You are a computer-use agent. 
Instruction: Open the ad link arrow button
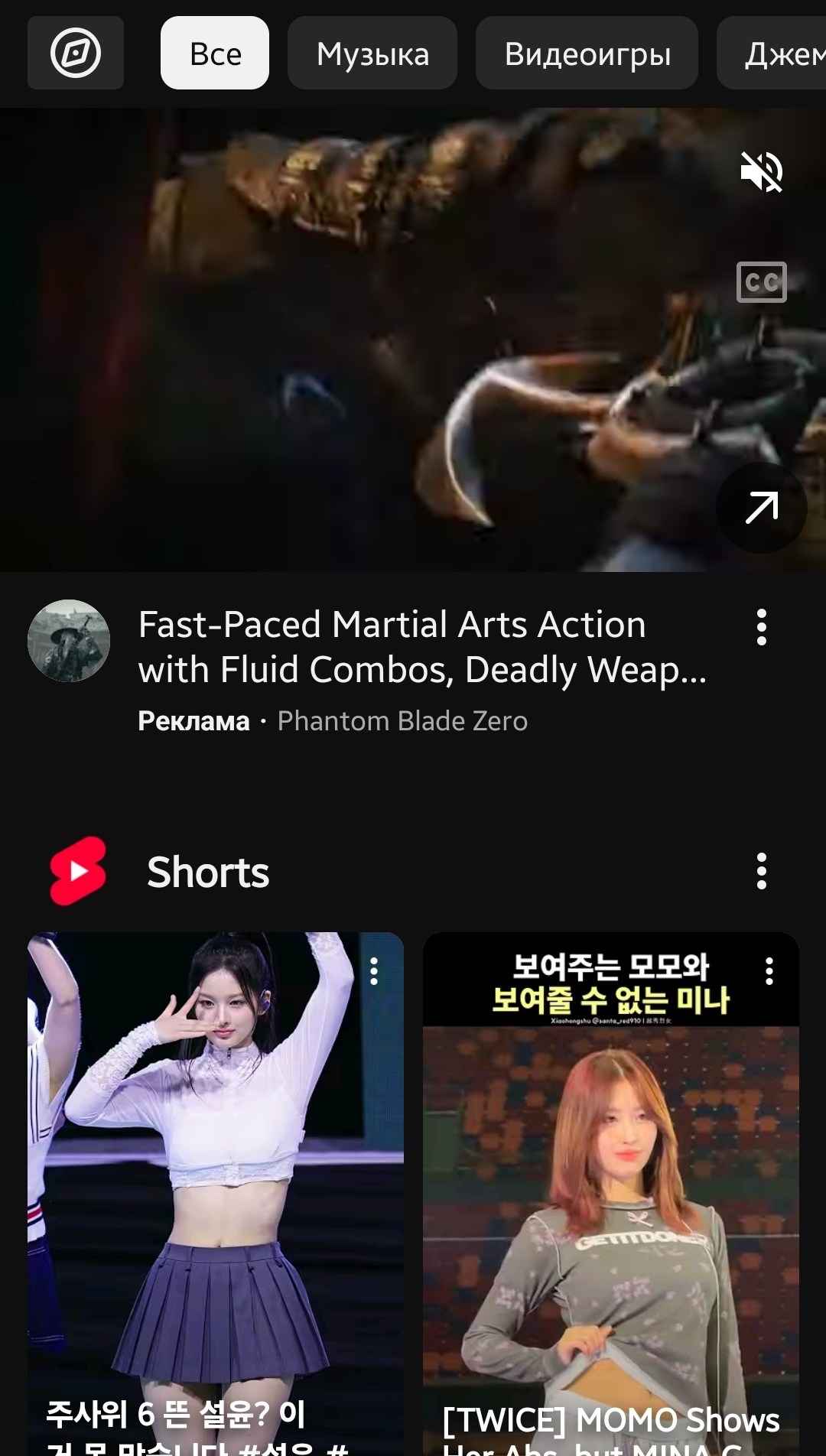(x=761, y=508)
